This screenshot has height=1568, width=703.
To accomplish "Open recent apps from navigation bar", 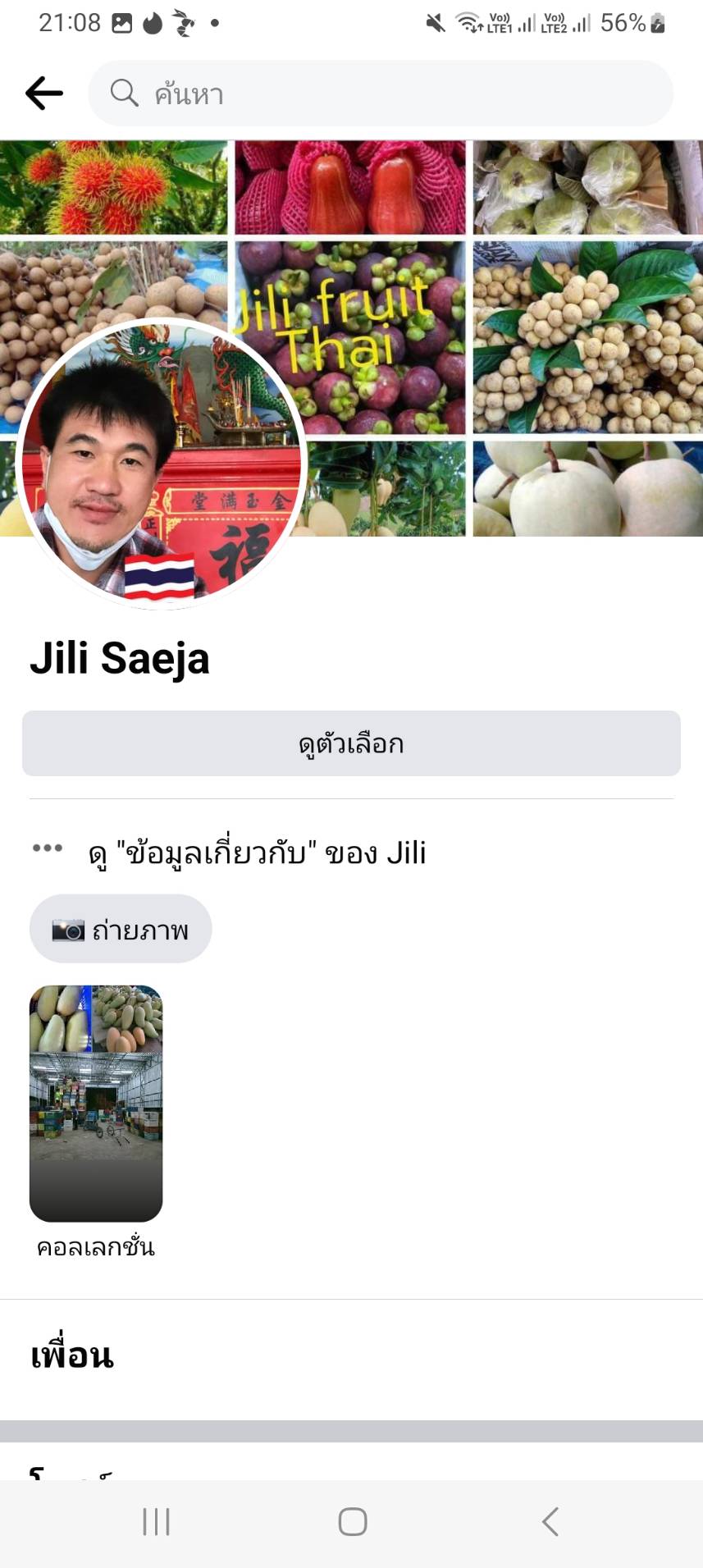I will tap(156, 1521).
